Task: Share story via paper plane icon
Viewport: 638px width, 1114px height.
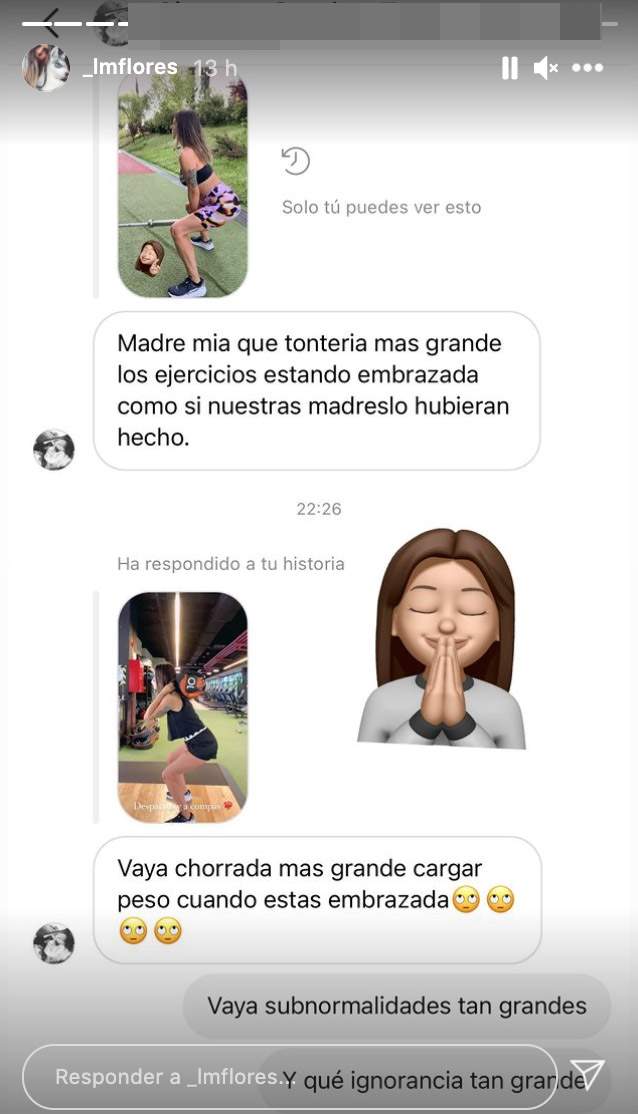Action: tap(588, 1075)
